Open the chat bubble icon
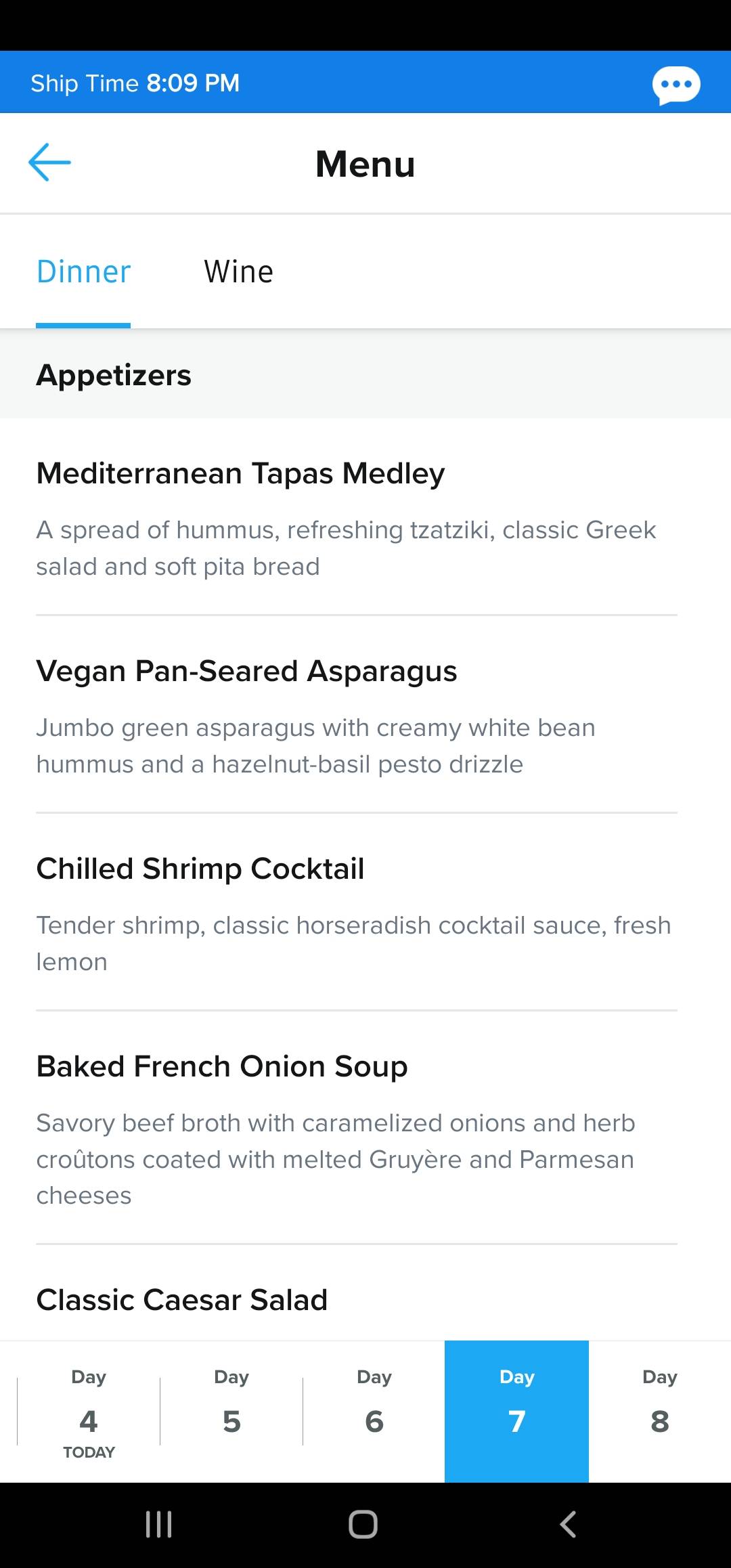The image size is (731, 1568). pos(676,85)
